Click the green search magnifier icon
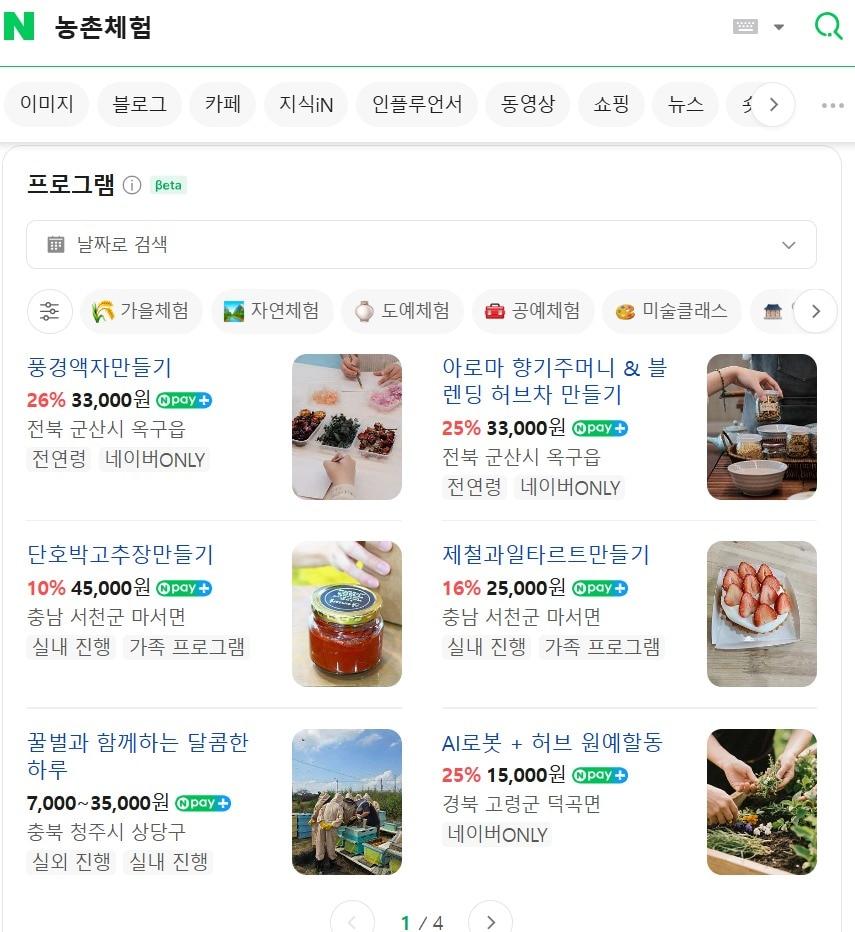 point(828,26)
